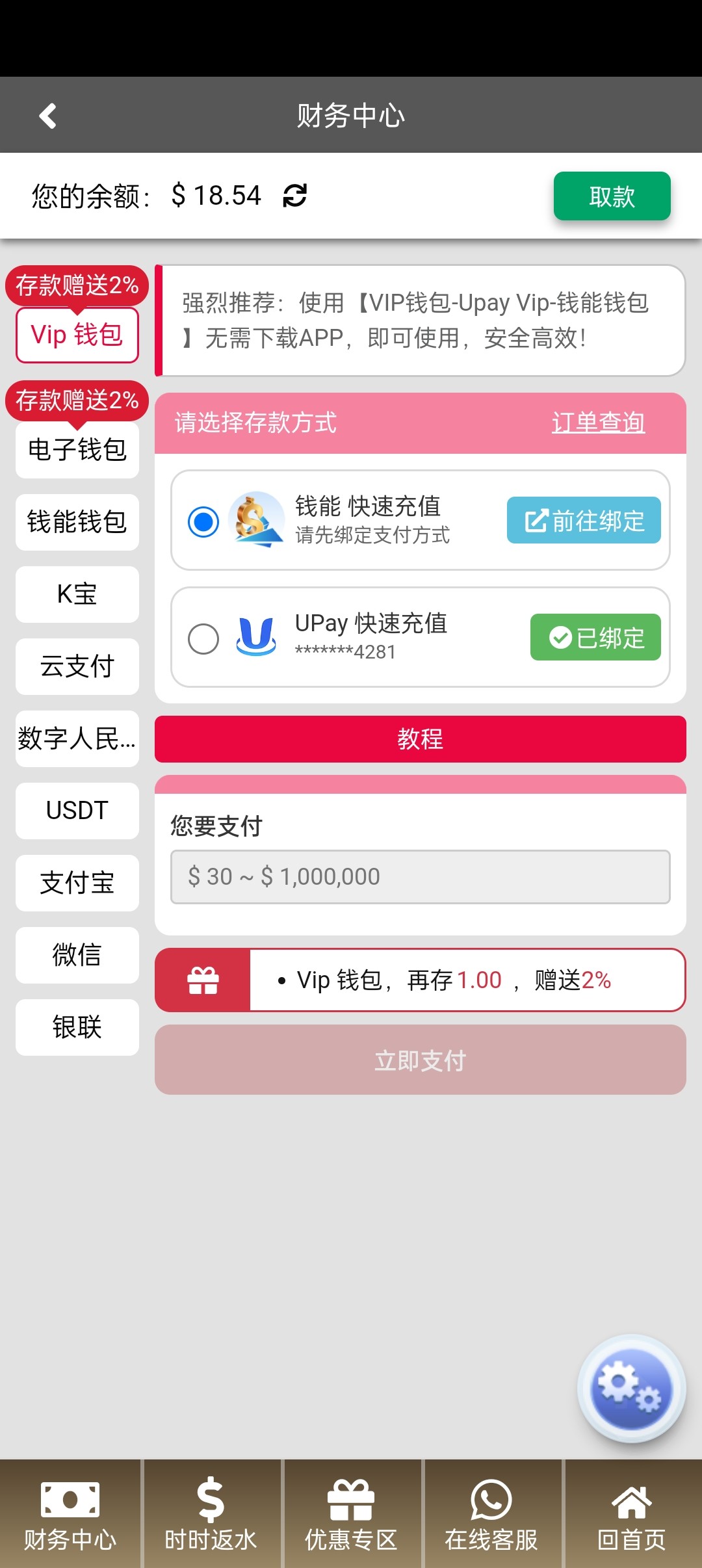Tap 立即支付 to pay now

(421, 1060)
